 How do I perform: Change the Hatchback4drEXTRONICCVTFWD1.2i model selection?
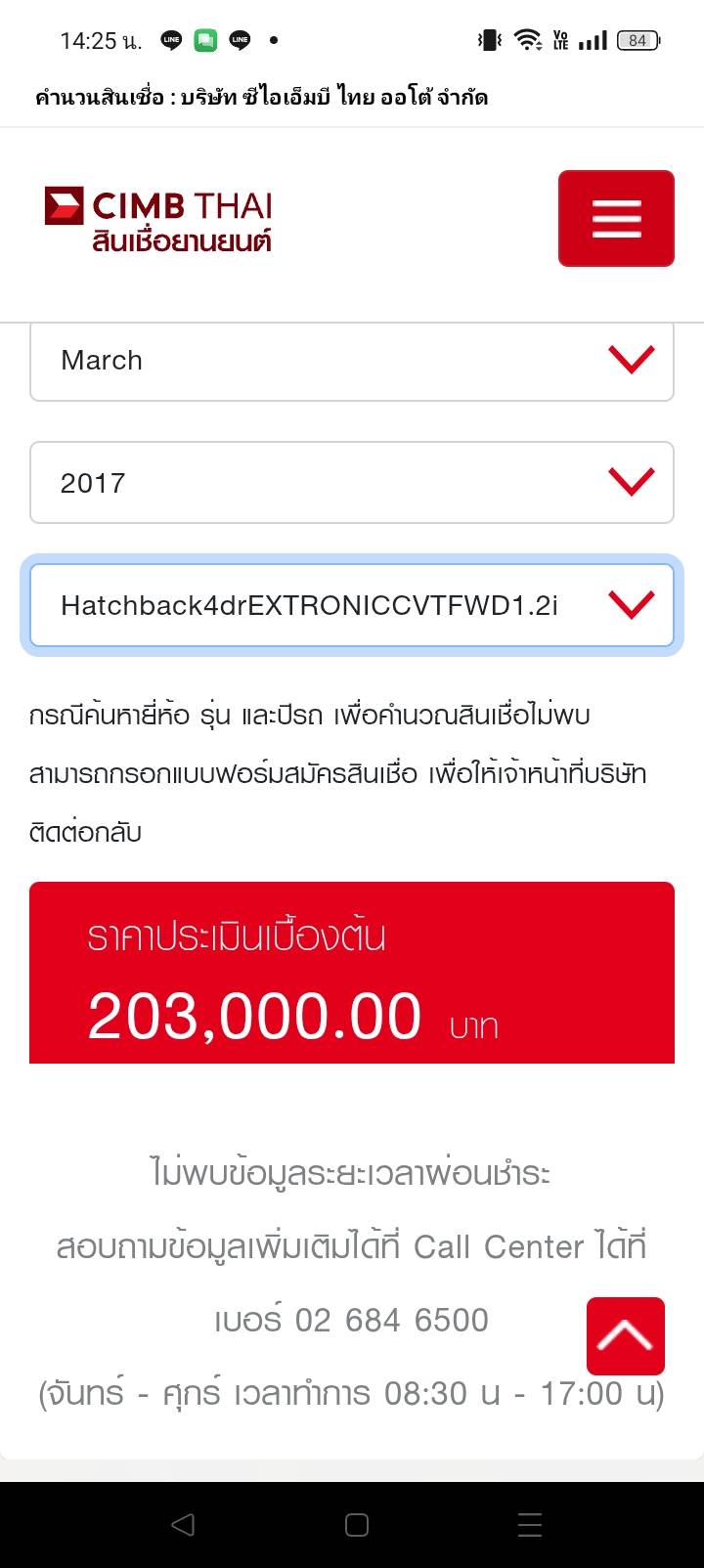(351, 605)
